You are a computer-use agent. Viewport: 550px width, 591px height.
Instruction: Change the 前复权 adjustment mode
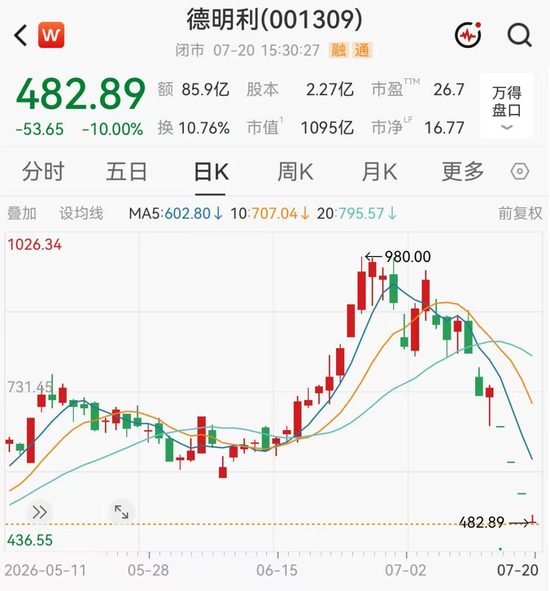(520, 213)
